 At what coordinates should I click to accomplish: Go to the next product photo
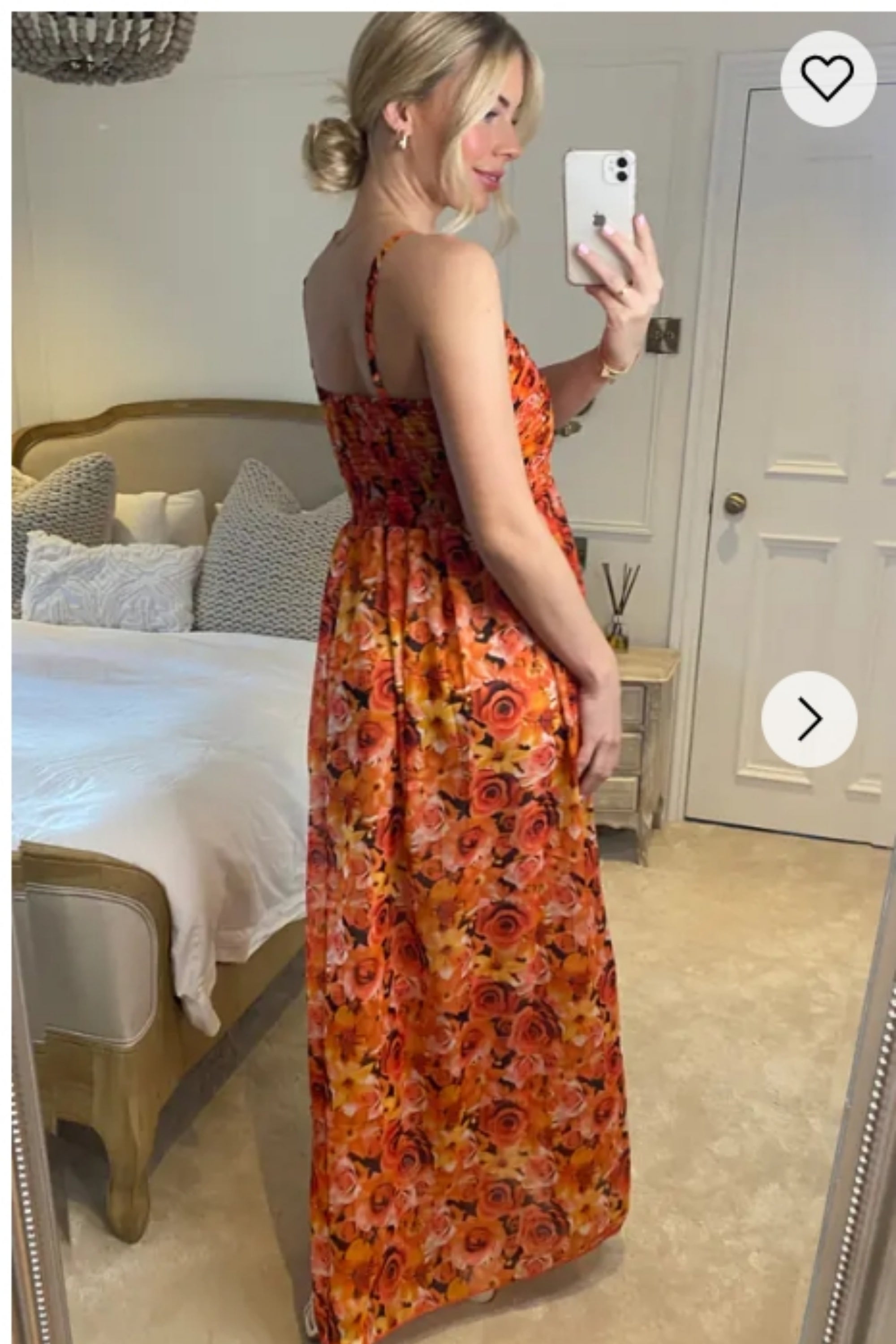809,719
